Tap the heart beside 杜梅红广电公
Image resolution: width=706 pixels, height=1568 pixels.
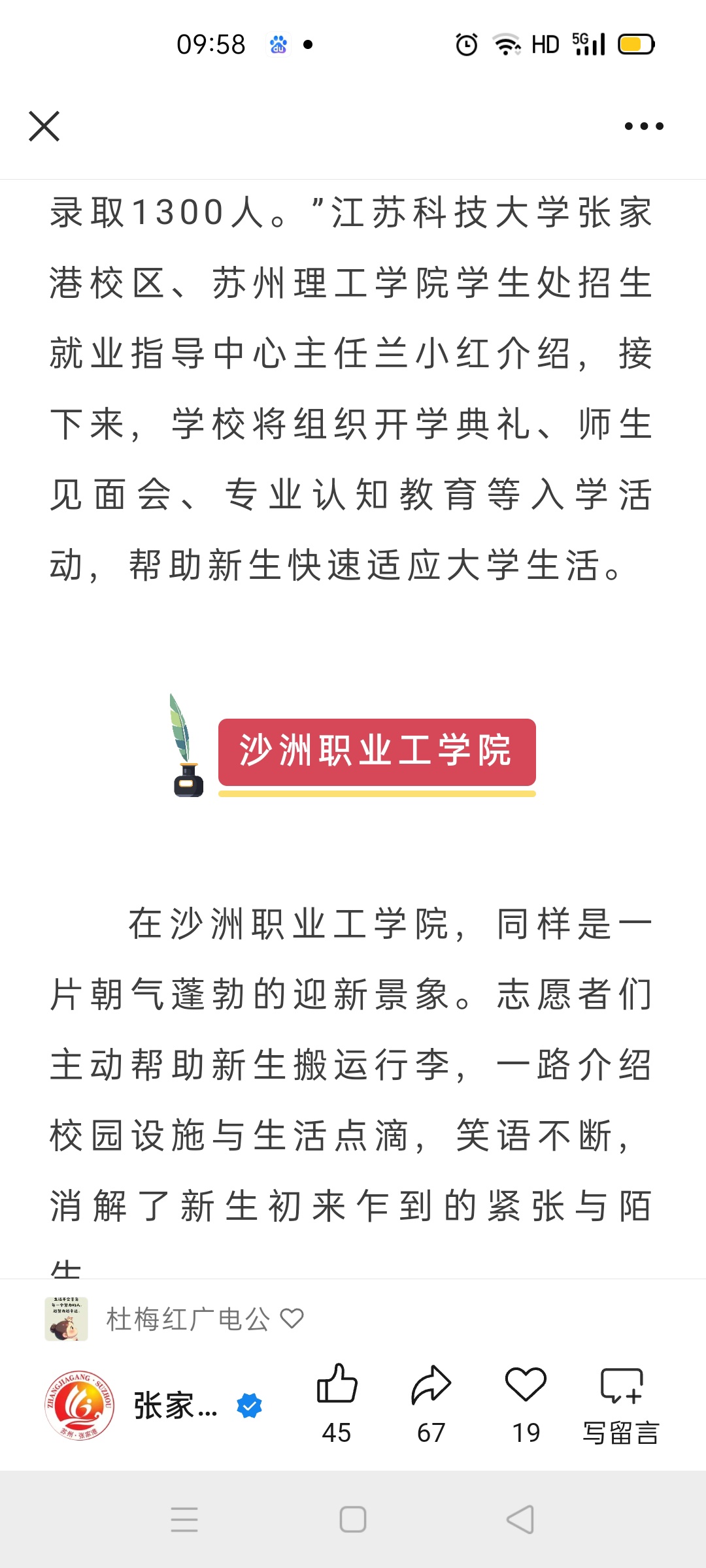tap(292, 1318)
